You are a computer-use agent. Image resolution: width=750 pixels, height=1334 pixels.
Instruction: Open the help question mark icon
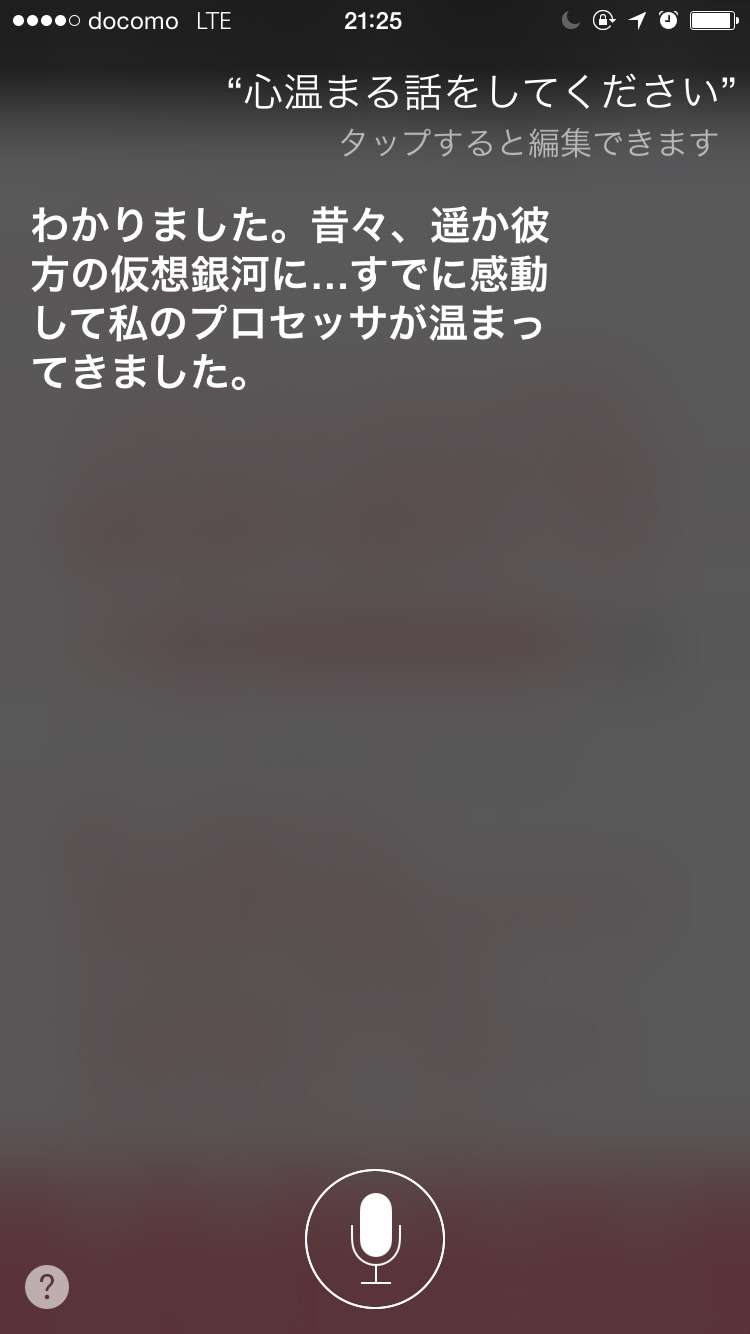pos(47,1287)
